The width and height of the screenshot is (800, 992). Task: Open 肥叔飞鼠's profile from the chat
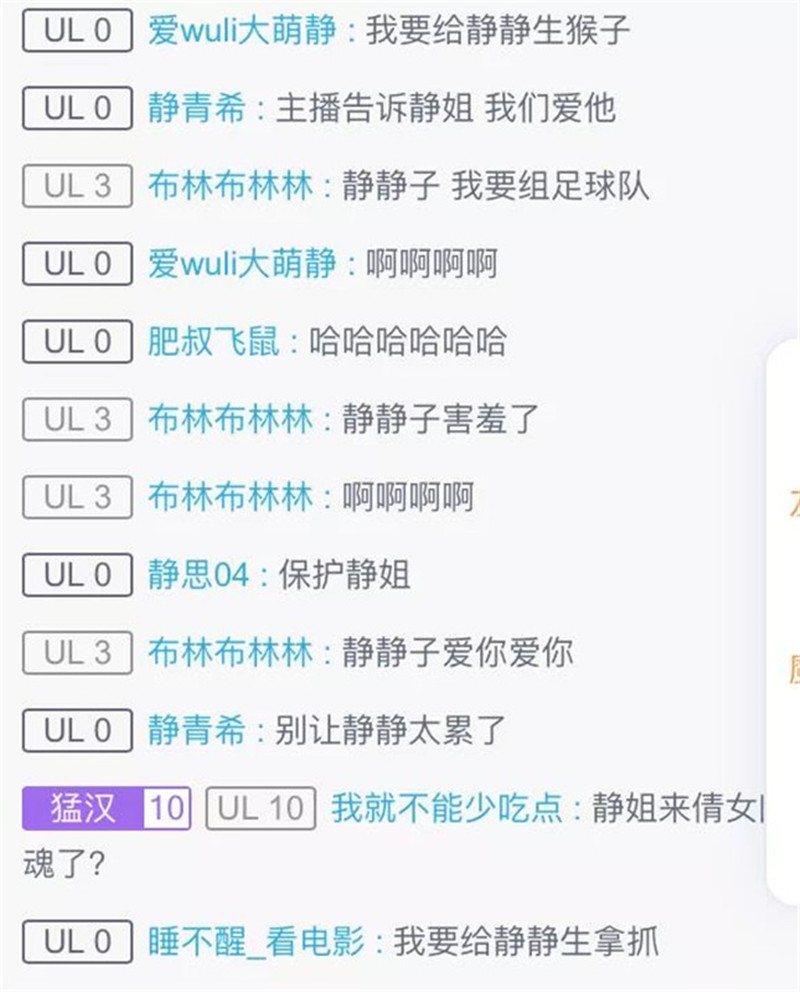point(215,342)
